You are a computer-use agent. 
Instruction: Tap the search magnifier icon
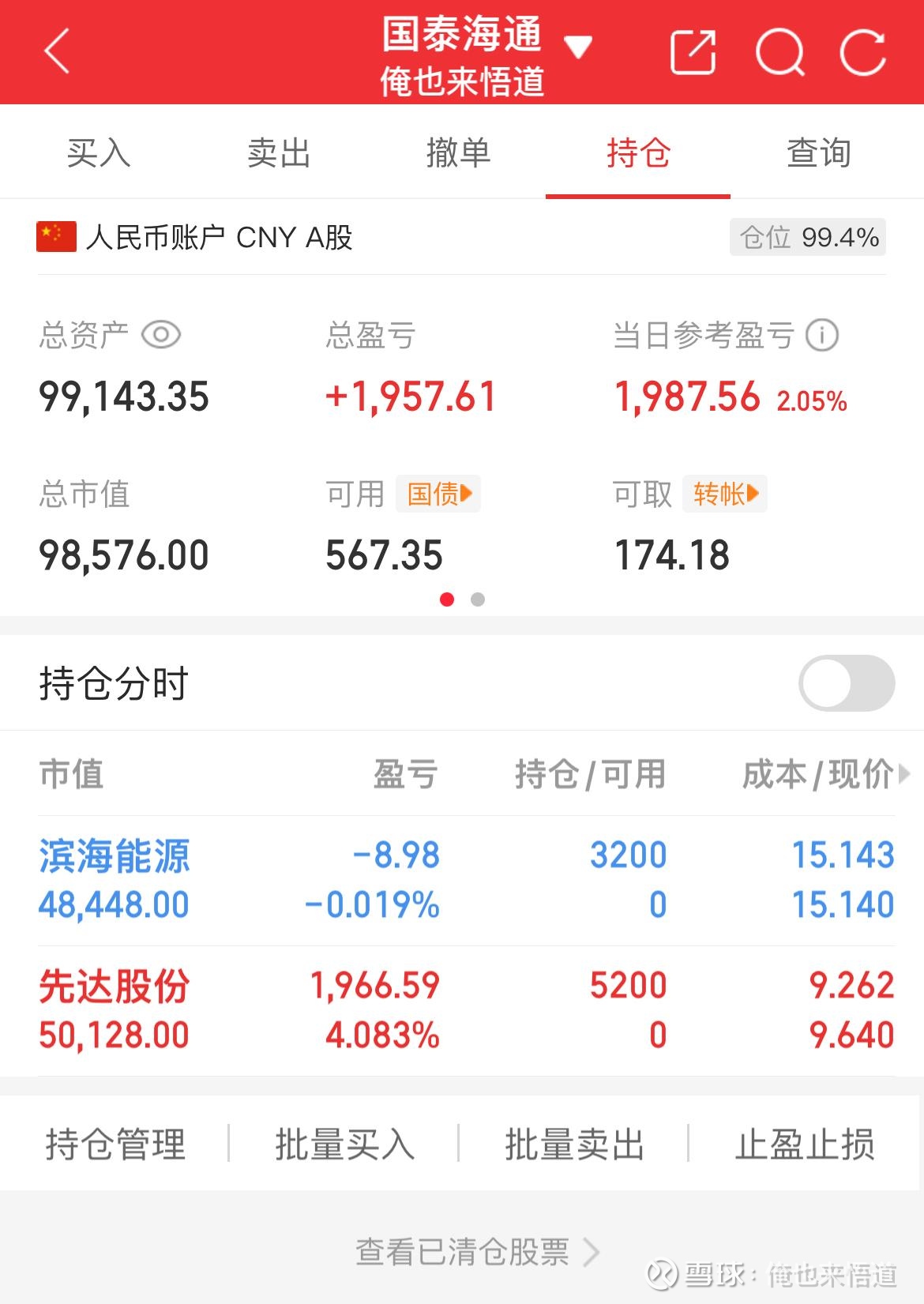coord(782,51)
